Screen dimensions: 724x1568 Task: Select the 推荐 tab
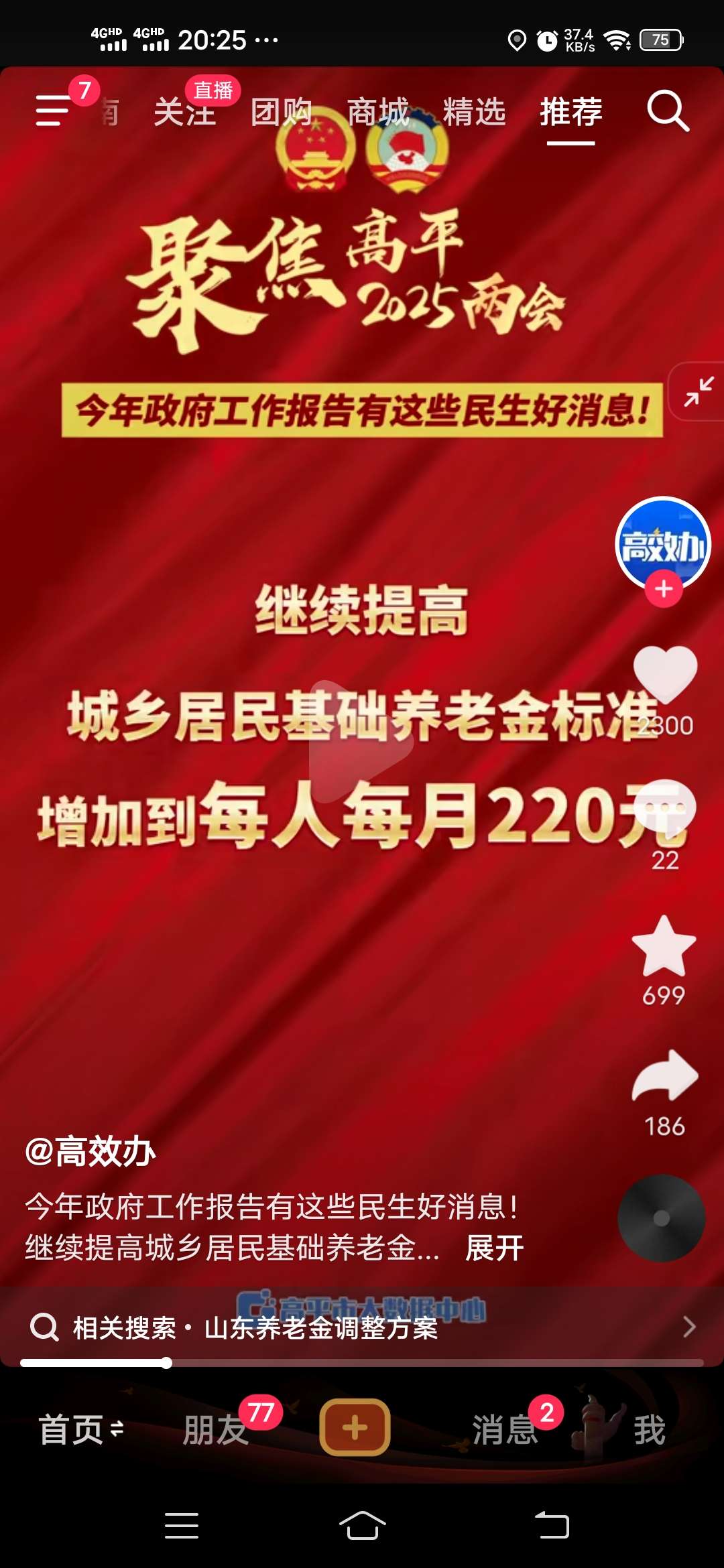click(x=571, y=112)
